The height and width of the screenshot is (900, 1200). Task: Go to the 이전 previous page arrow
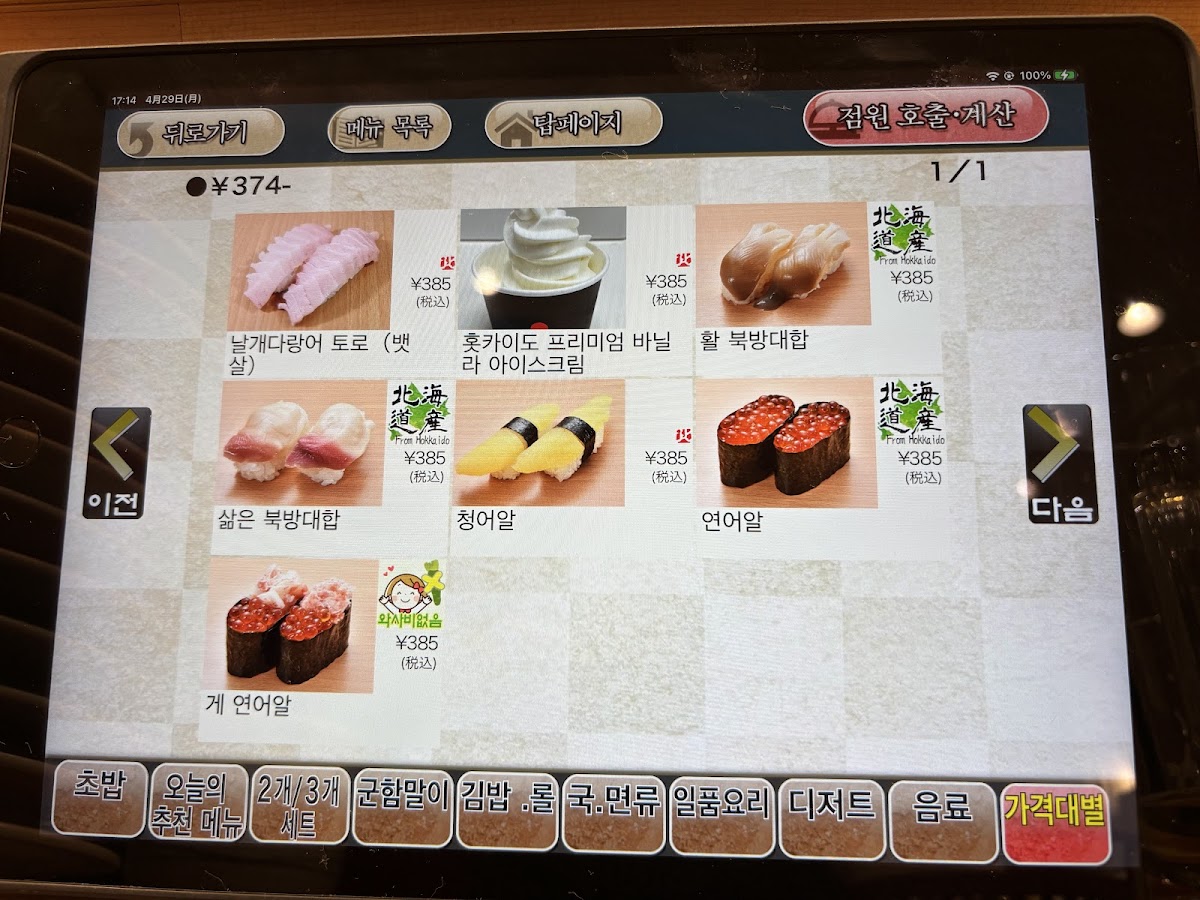pyautogui.click(x=117, y=463)
